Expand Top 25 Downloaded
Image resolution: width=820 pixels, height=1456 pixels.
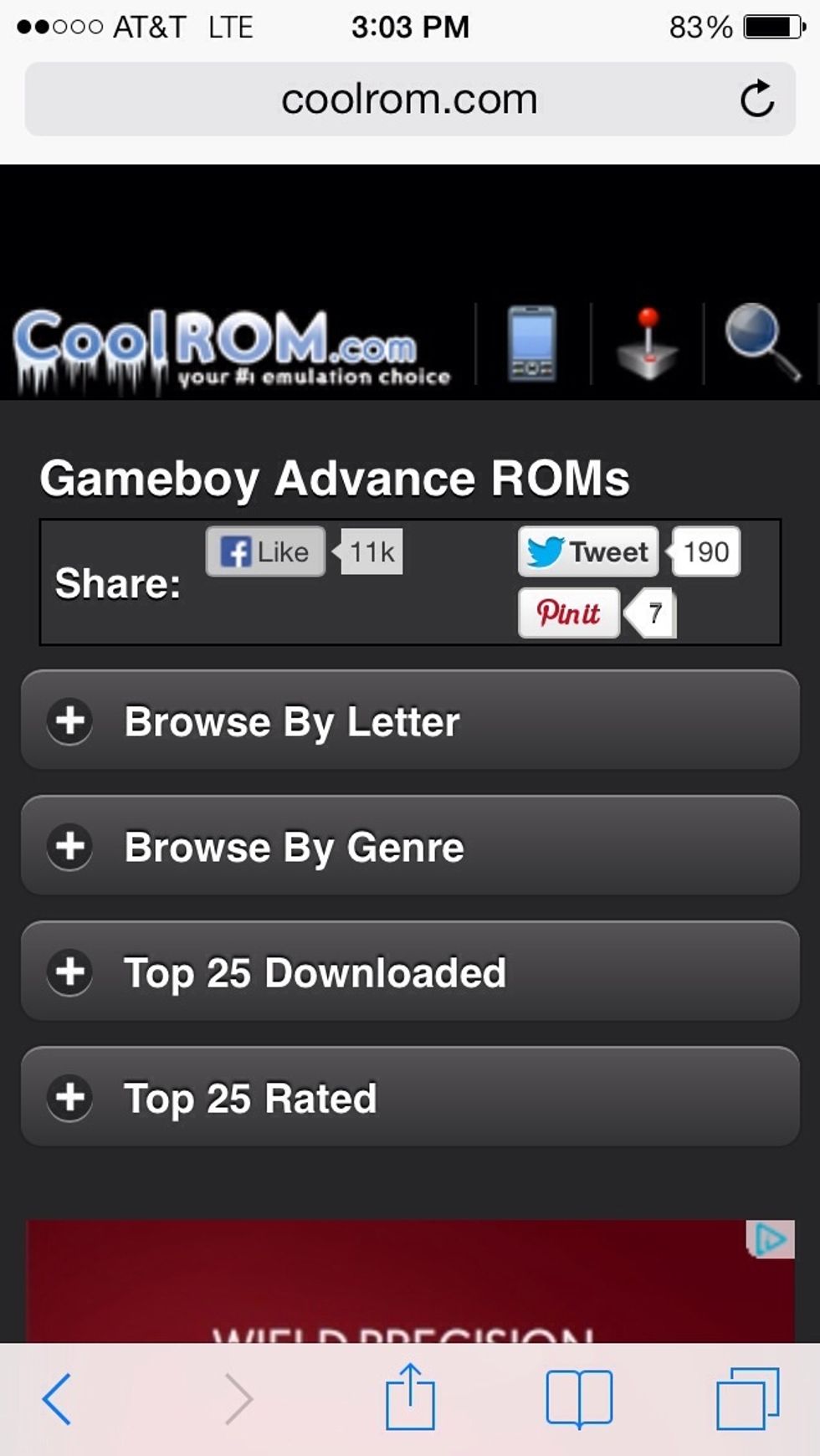(x=410, y=972)
